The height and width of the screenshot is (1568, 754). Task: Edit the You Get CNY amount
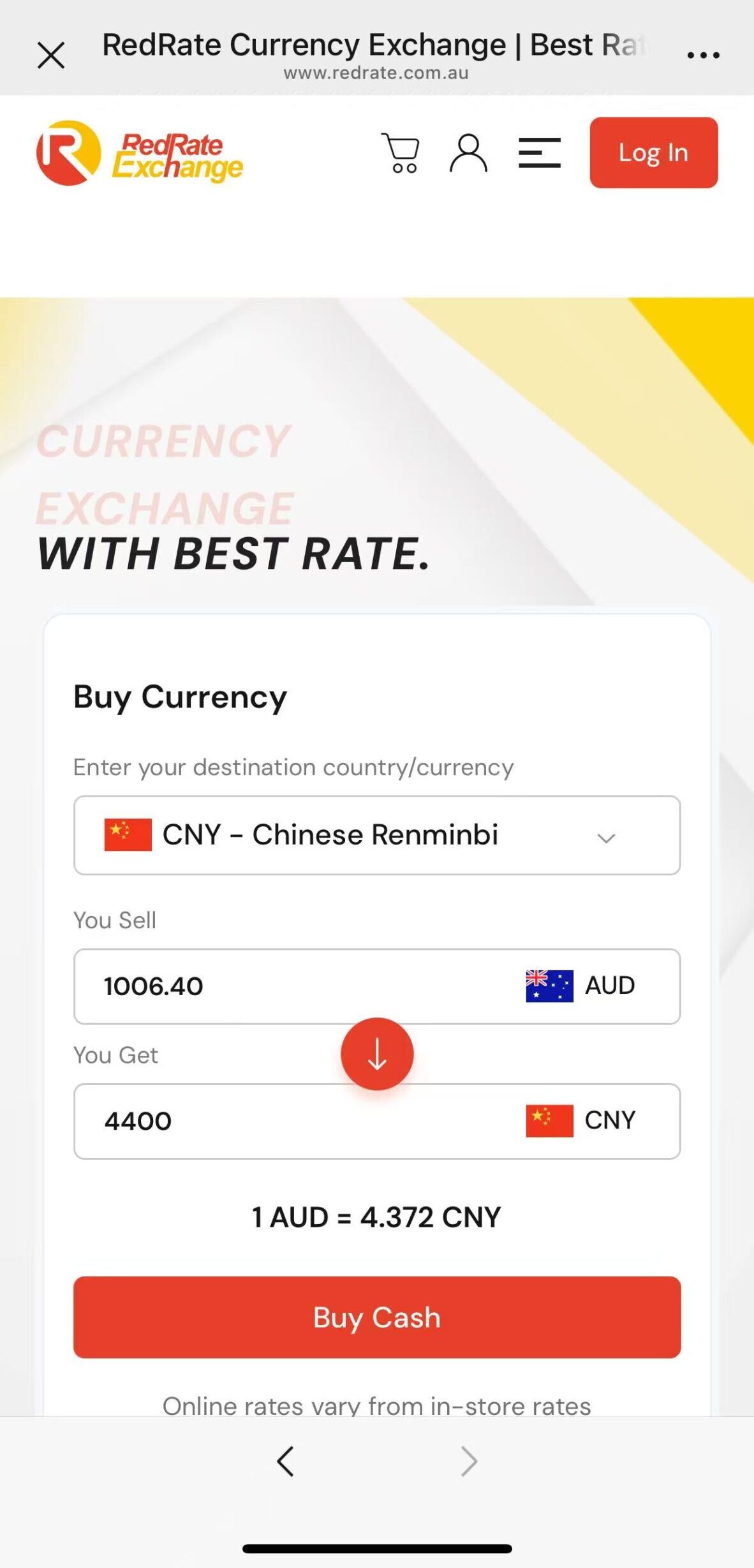(293, 1121)
